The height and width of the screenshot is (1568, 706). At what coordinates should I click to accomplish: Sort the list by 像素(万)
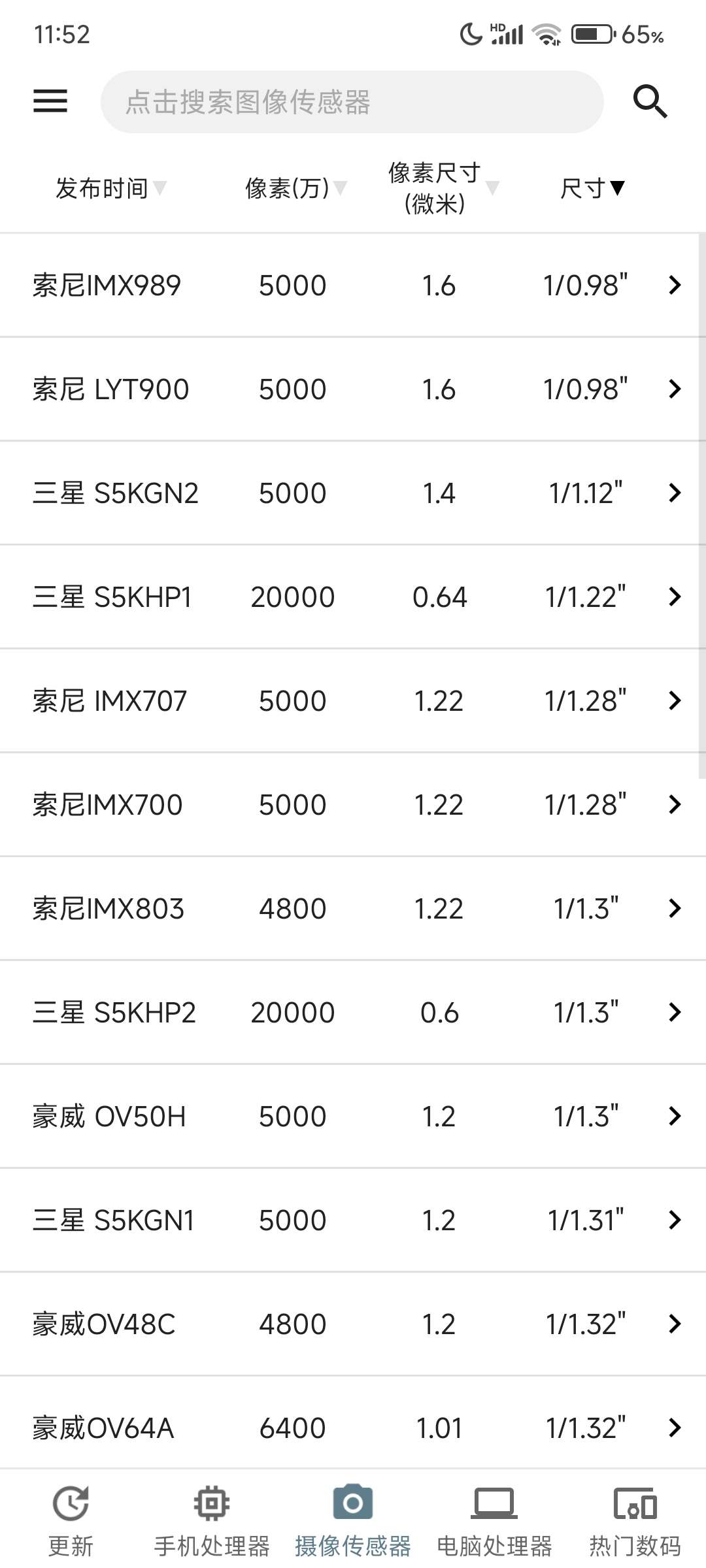point(294,188)
